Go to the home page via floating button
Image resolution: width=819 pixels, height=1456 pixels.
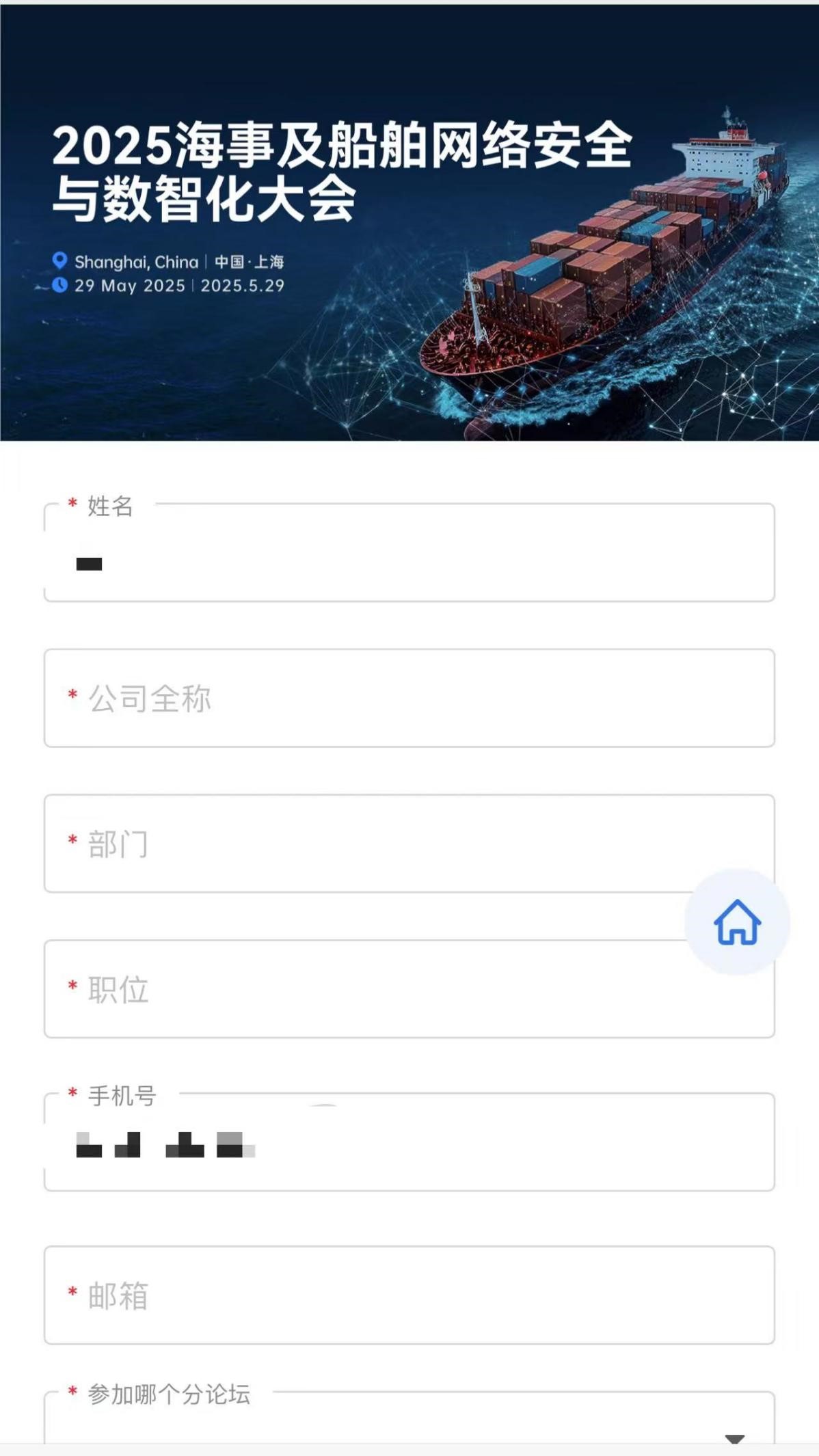[x=737, y=922]
